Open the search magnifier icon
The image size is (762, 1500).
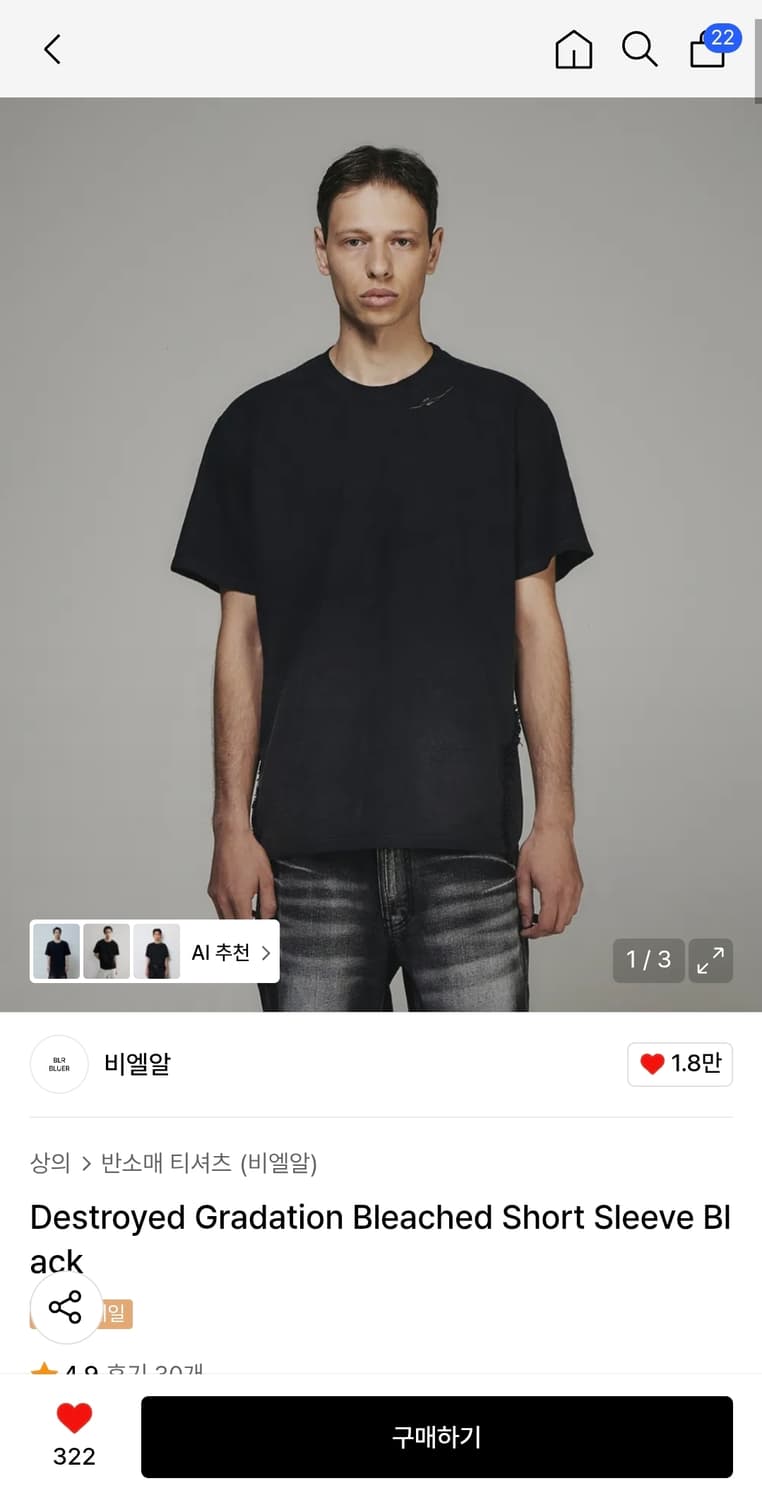coord(639,49)
